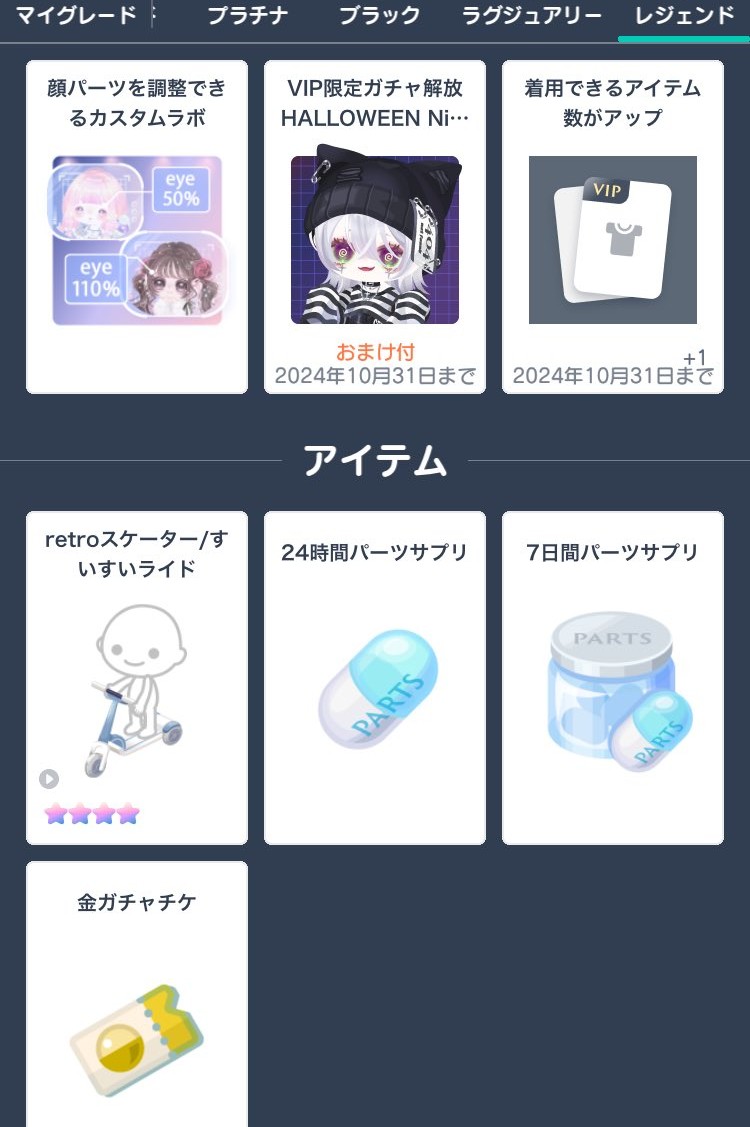Switch to the プラチナ tab
This screenshot has height=1127, width=750.
247,16
